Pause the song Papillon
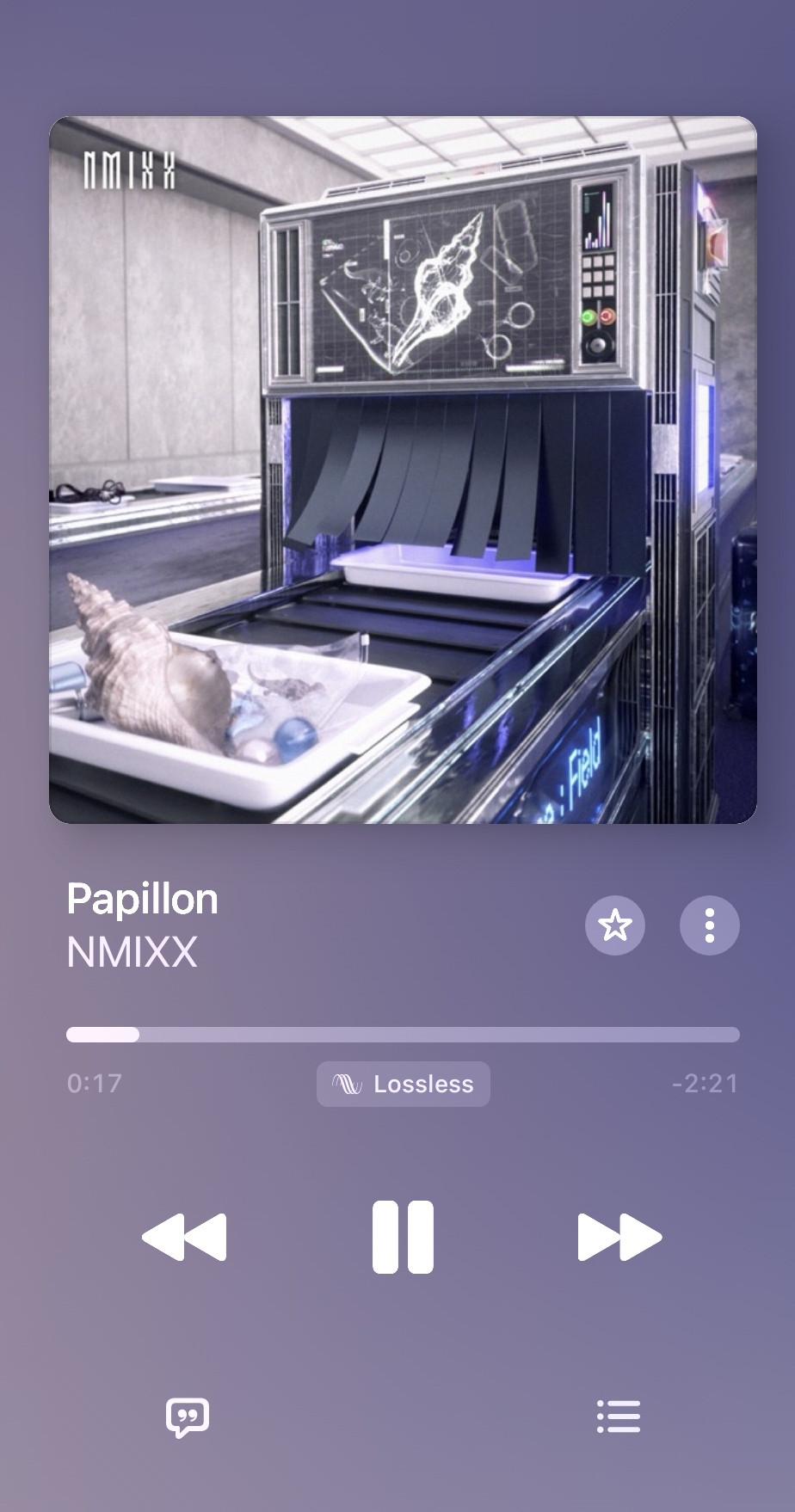 coord(403,1237)
